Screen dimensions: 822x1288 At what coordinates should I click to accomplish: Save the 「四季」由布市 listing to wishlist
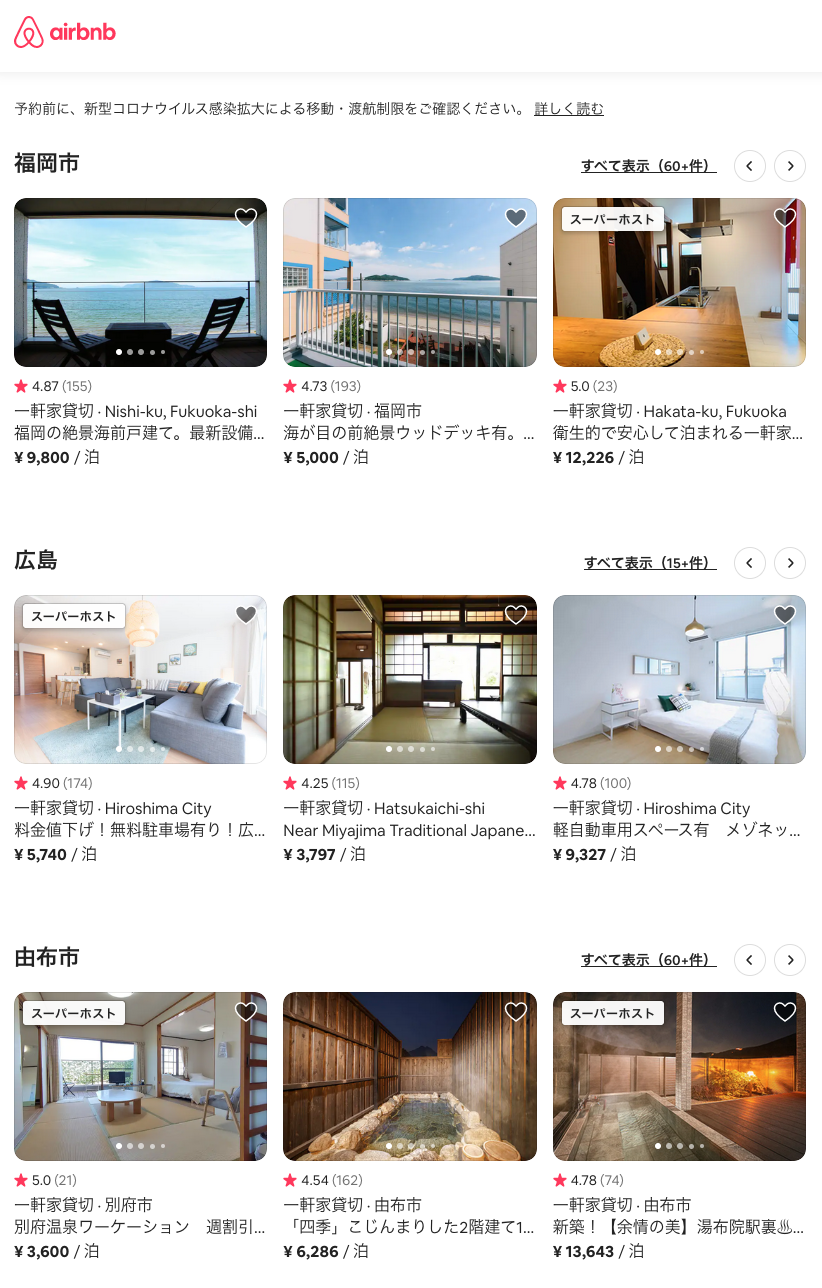(516, 1012)
